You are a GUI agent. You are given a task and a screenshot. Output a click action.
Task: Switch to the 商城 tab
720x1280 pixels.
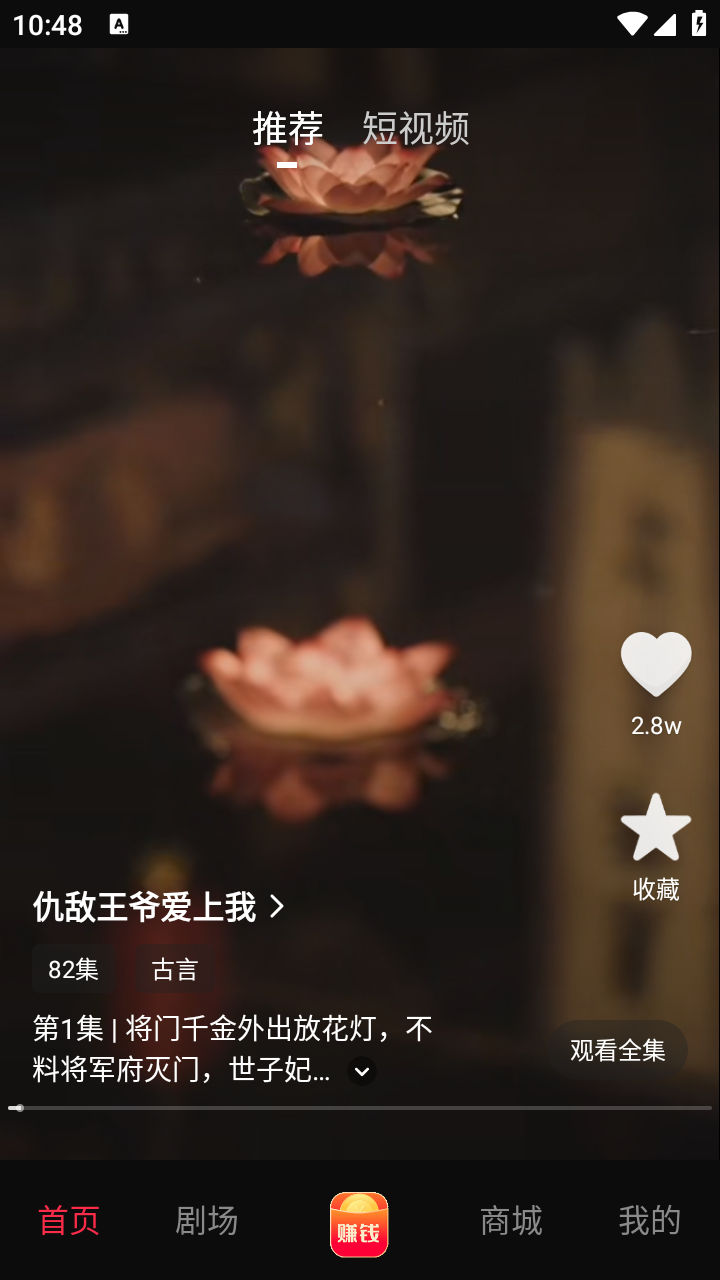[511, 1220]
